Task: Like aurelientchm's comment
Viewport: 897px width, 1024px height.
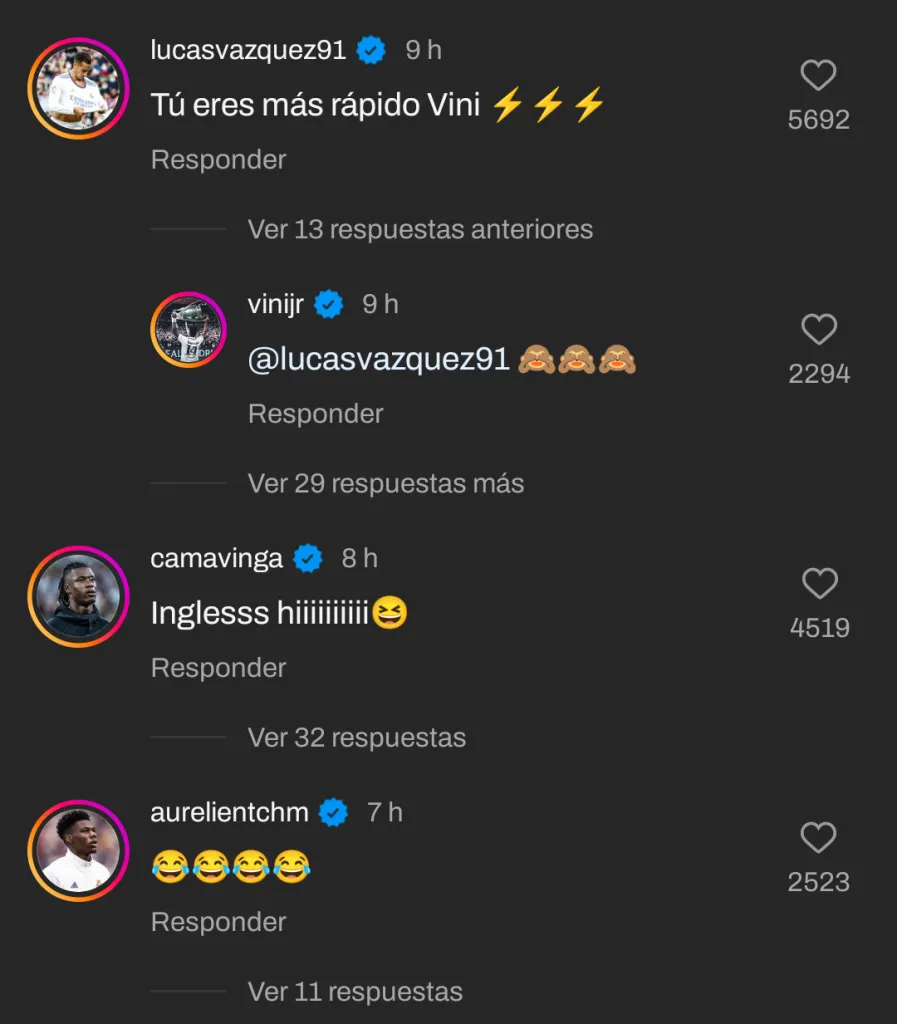Action: 818,838
